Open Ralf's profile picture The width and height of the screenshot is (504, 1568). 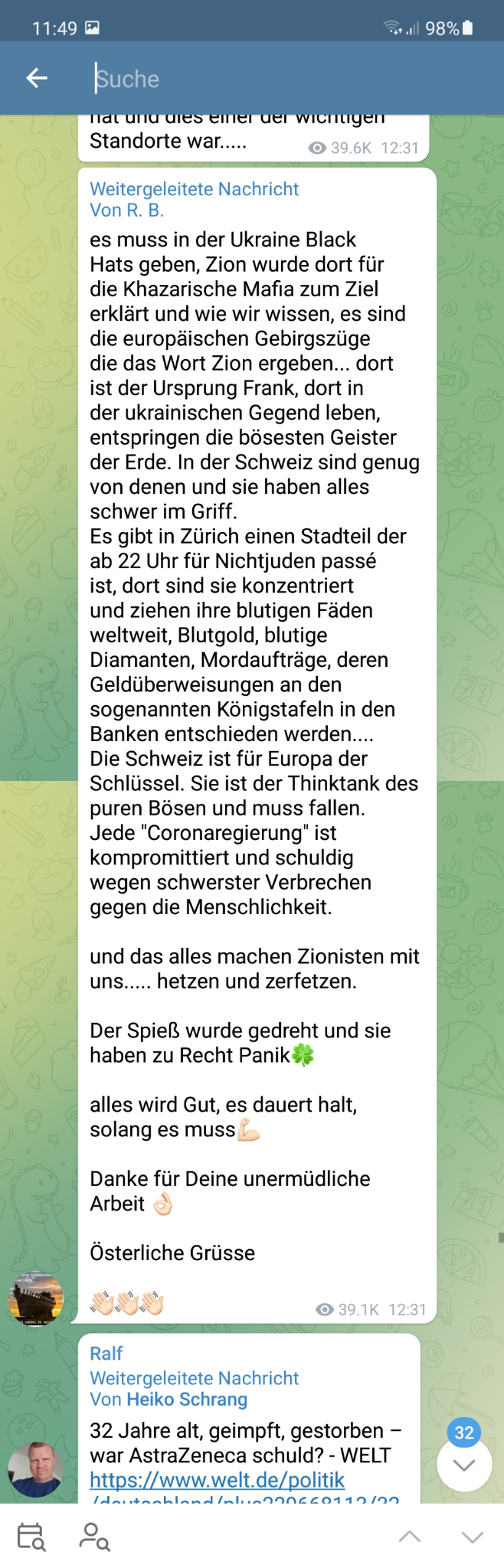[x=35, y=1469]
